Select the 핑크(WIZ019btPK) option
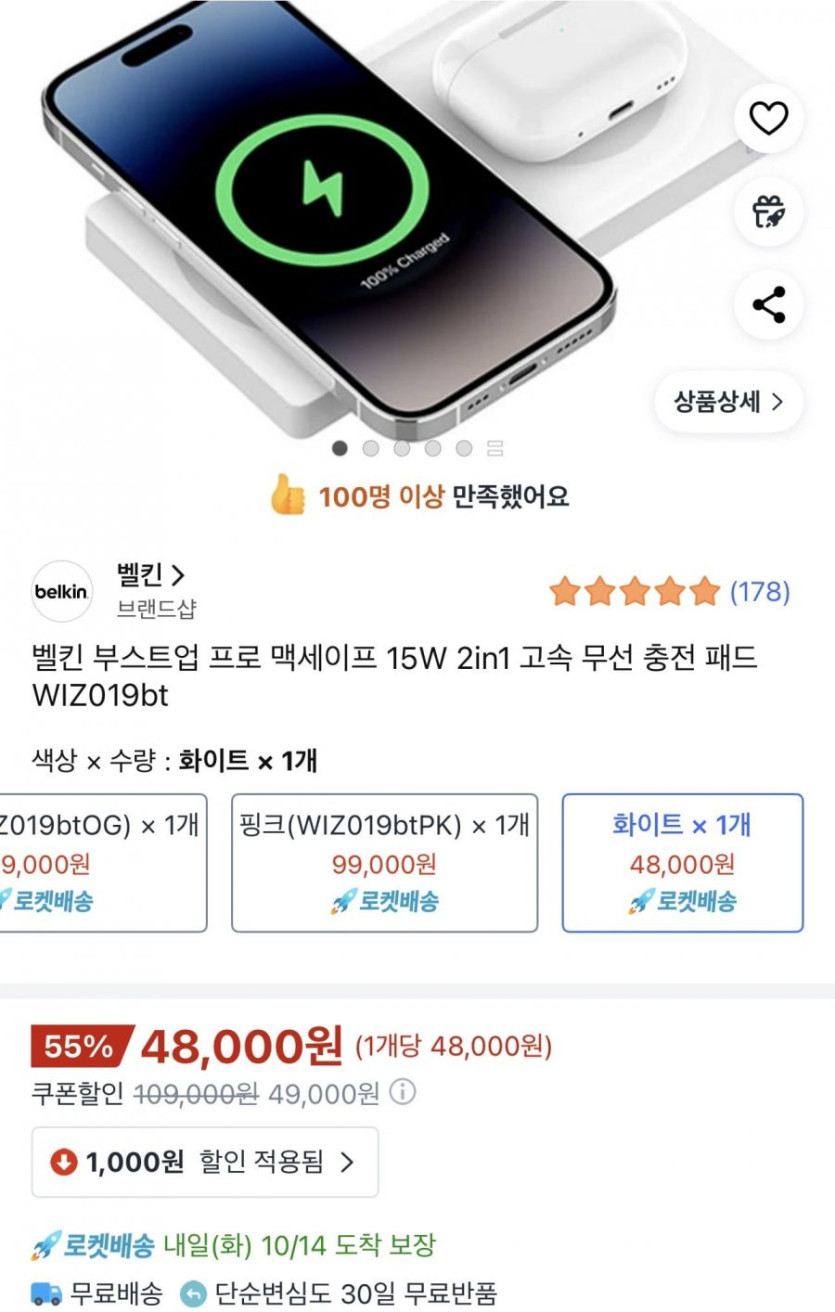This screenshot has height=1312, width=835. (384, 862)
